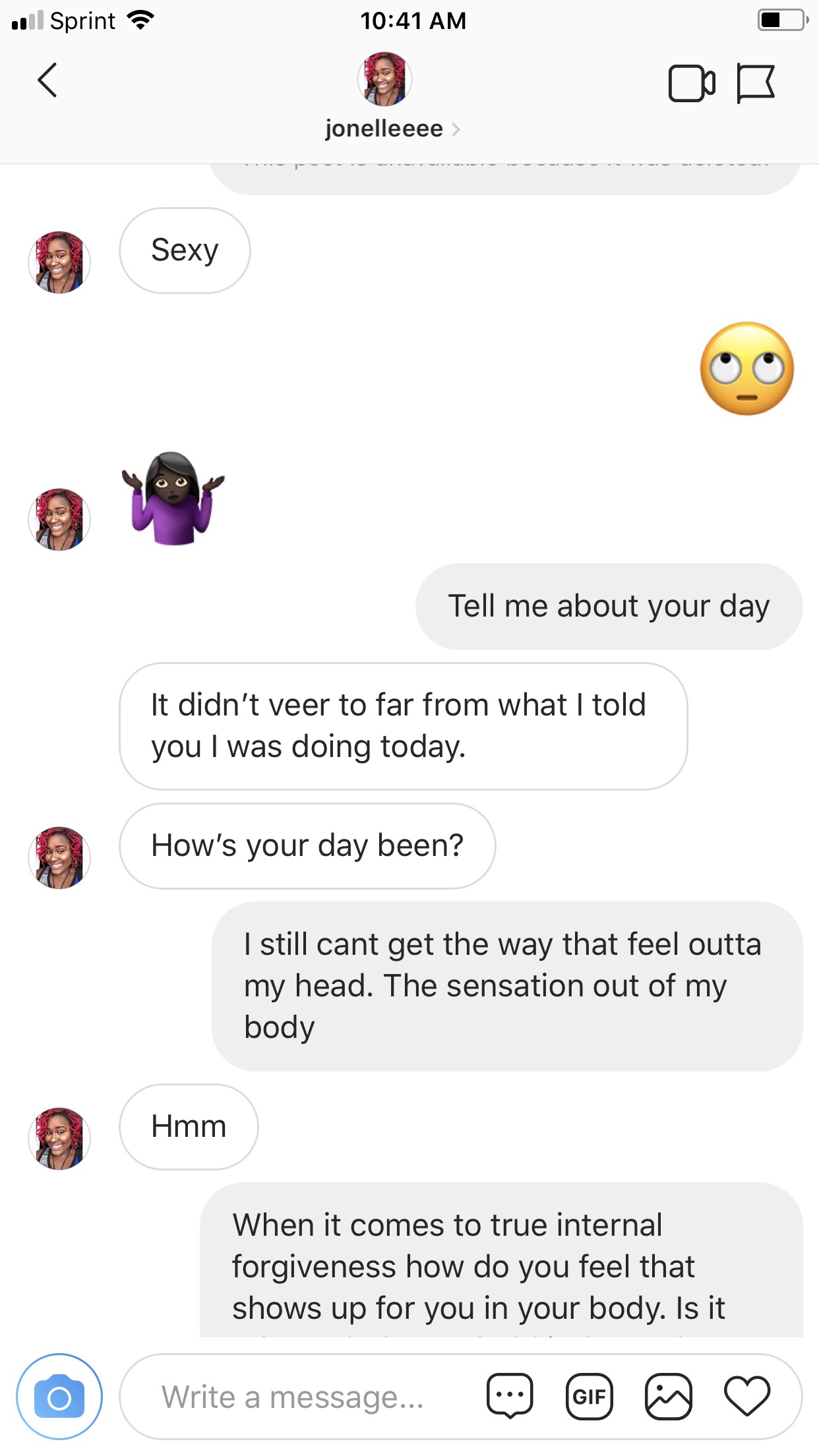Screen dimensions: 819x1456
Task: Go back to the inbox
Action: pyautogui.click(x=47, y=80)
